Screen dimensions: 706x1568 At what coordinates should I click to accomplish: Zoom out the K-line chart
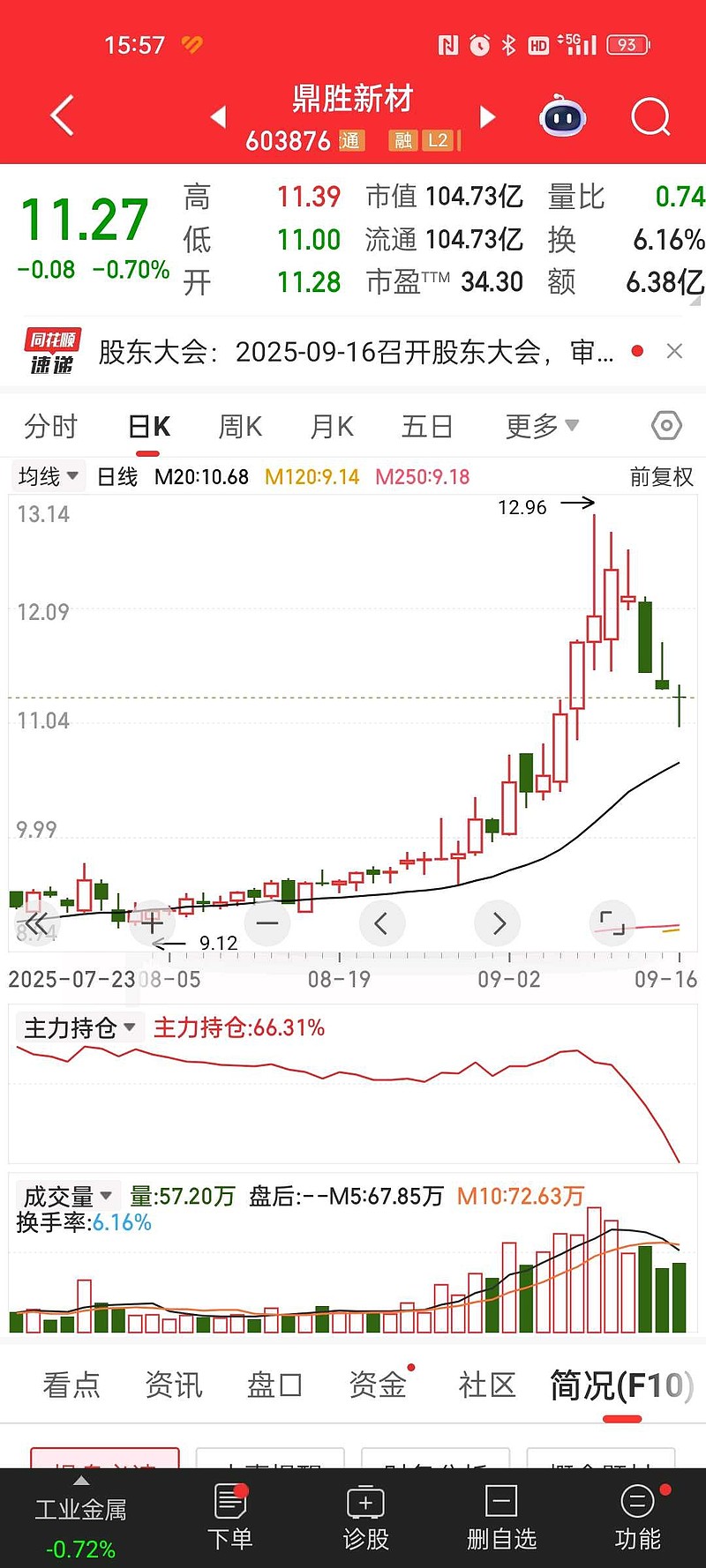tap(267, 923)
